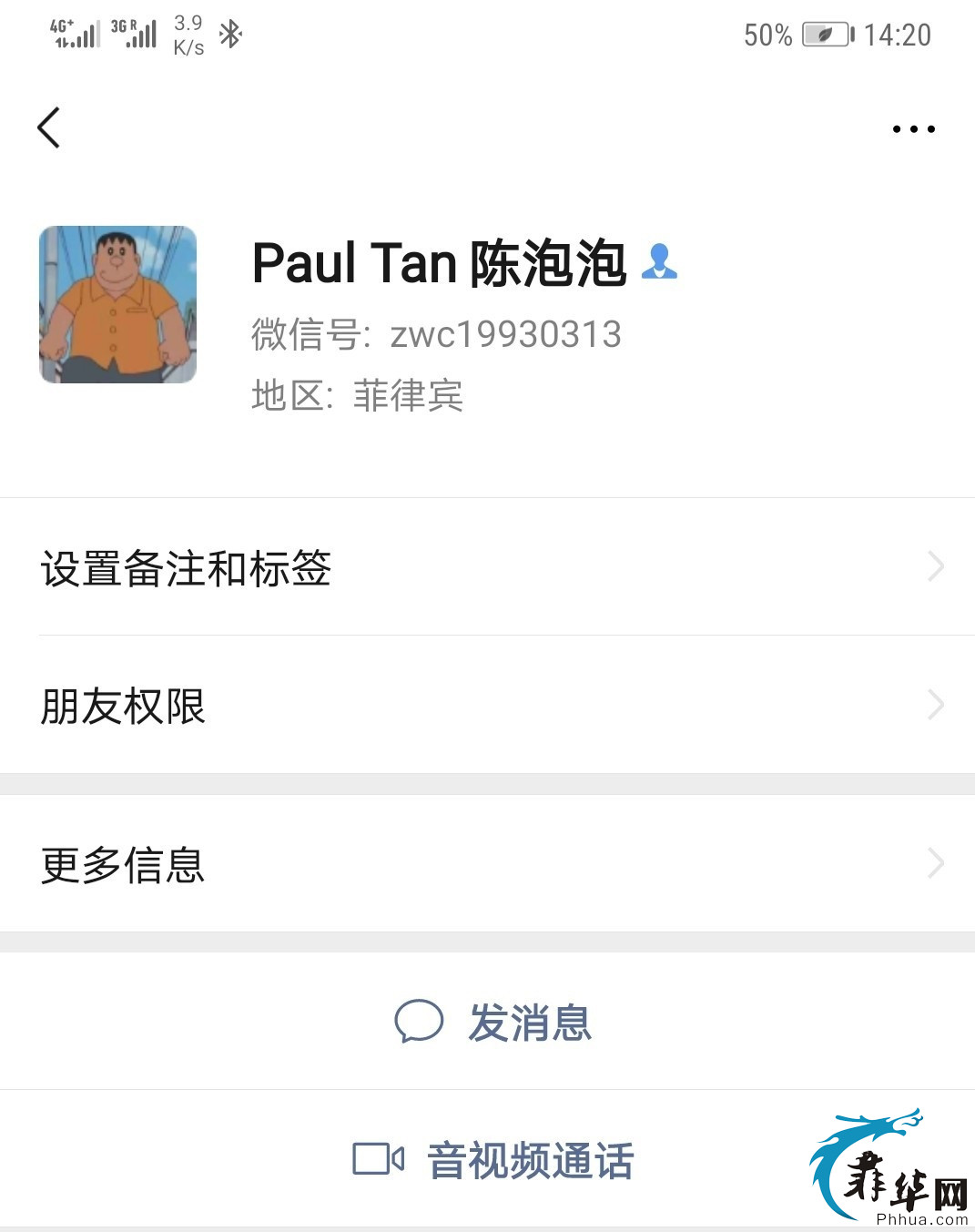Open the three-dot overflow menu
Viewport: 975px width, 1232px height.
coord(913,129)
